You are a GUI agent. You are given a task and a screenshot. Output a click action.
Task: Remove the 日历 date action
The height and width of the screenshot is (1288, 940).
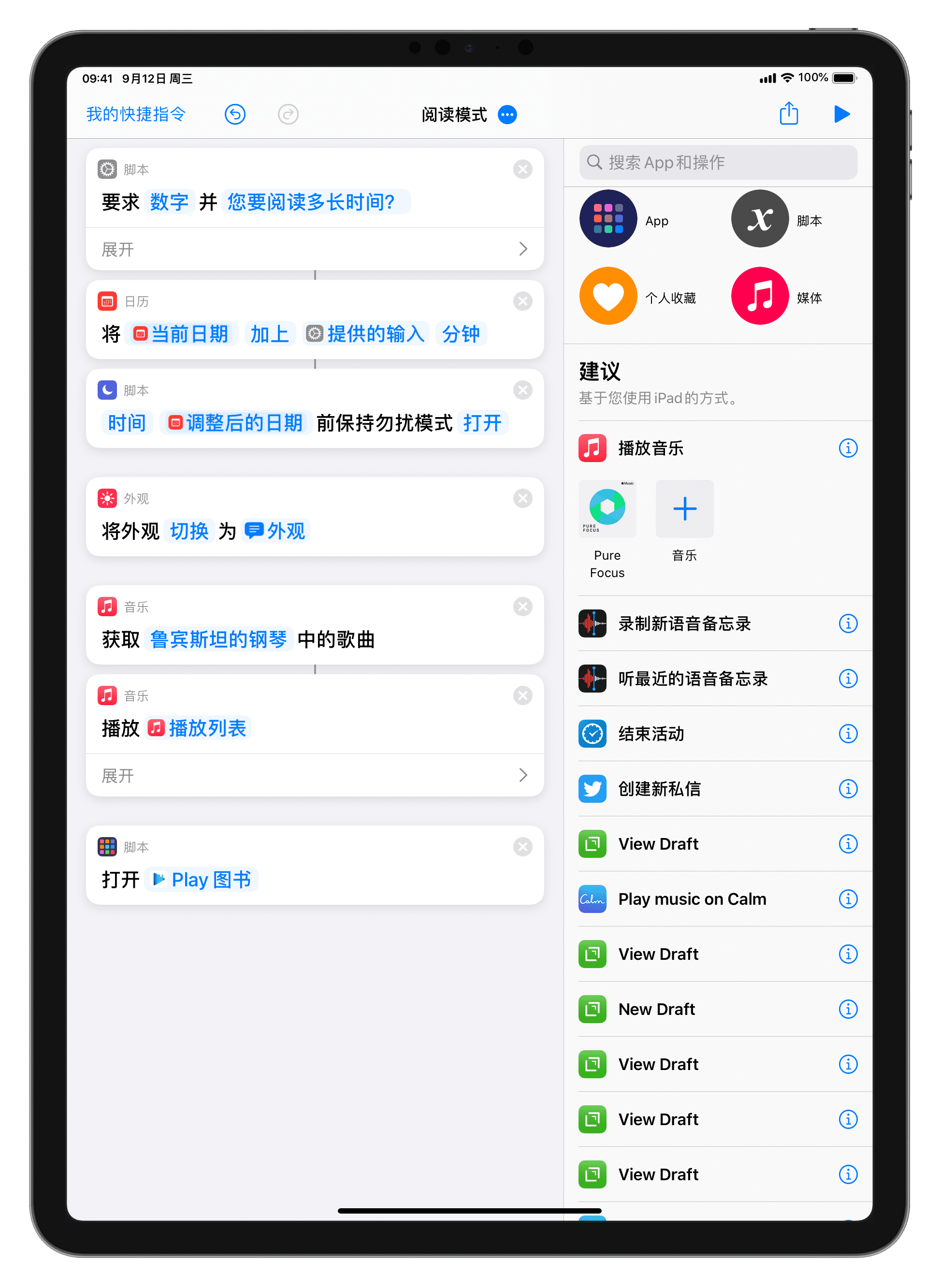point(522,301)
